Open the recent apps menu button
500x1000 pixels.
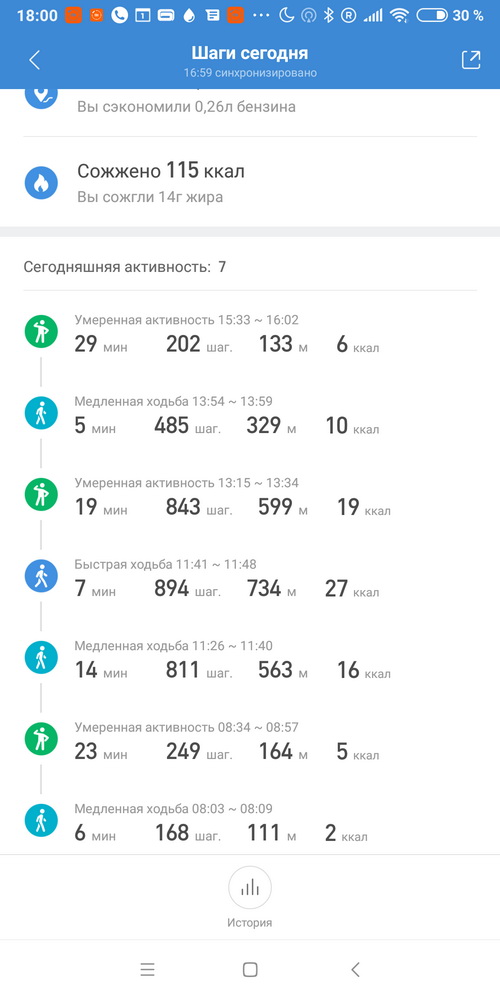[147, 970]
